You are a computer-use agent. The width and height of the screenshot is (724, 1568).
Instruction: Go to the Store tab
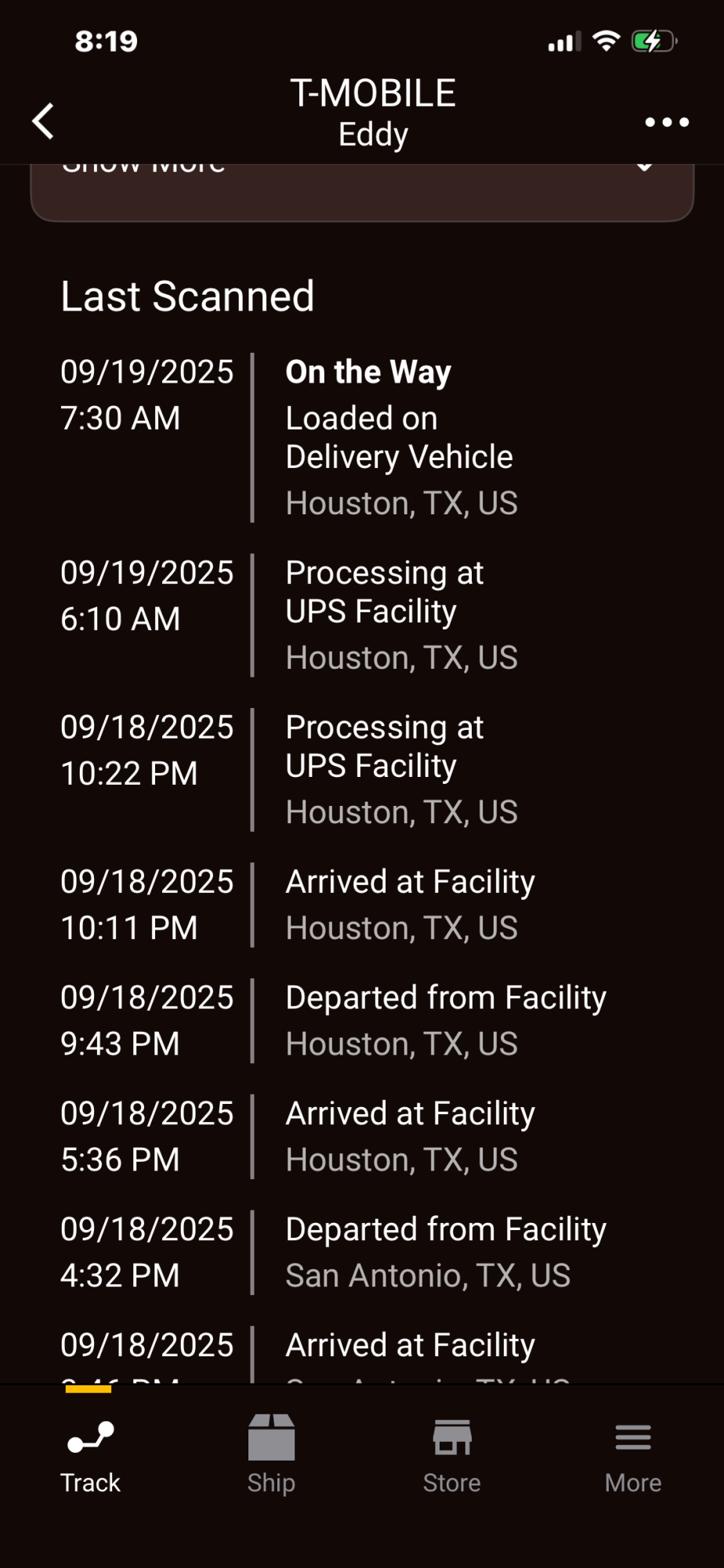tap(452, 1455)
